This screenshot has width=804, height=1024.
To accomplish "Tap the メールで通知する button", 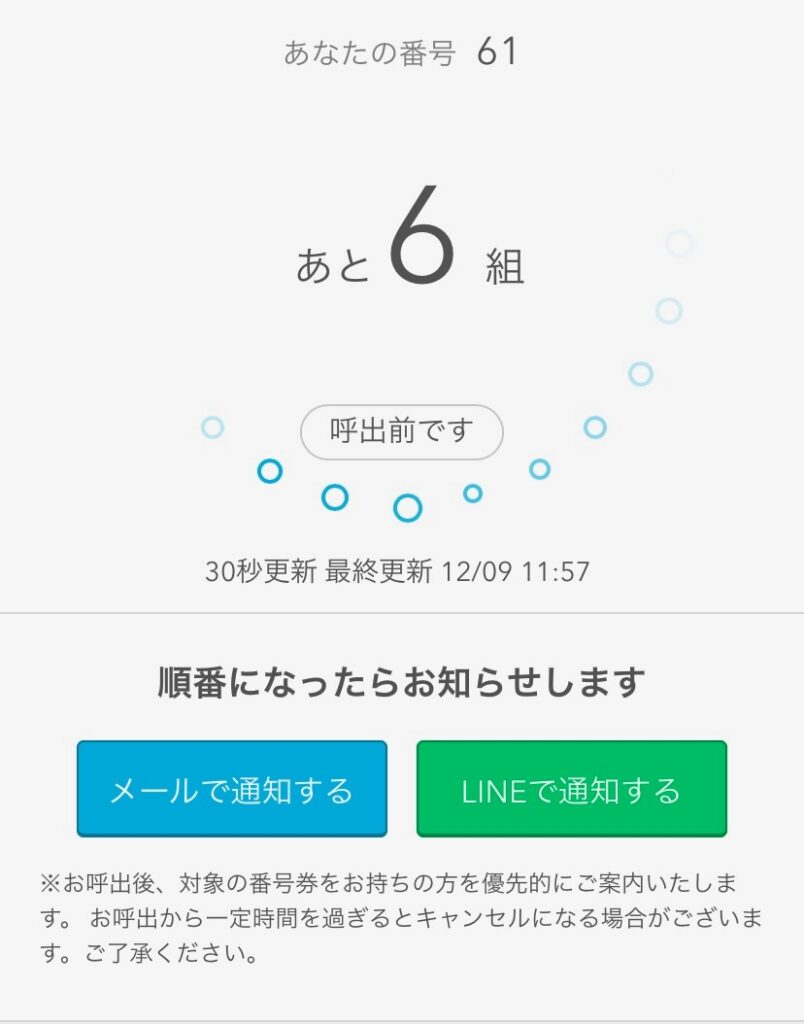I will click(232, 789).
